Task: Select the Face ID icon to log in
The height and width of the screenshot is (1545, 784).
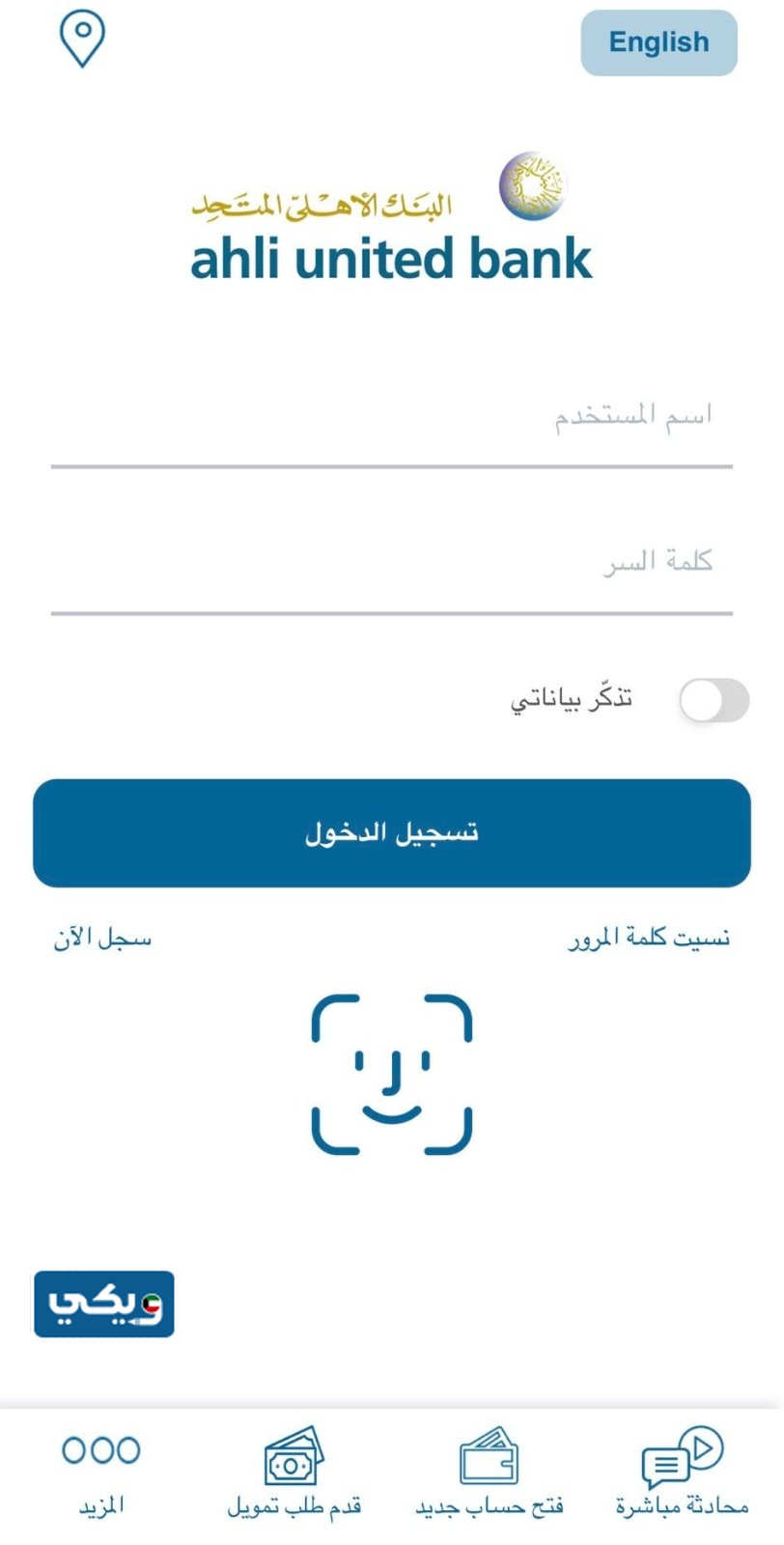Action: 391,1074
